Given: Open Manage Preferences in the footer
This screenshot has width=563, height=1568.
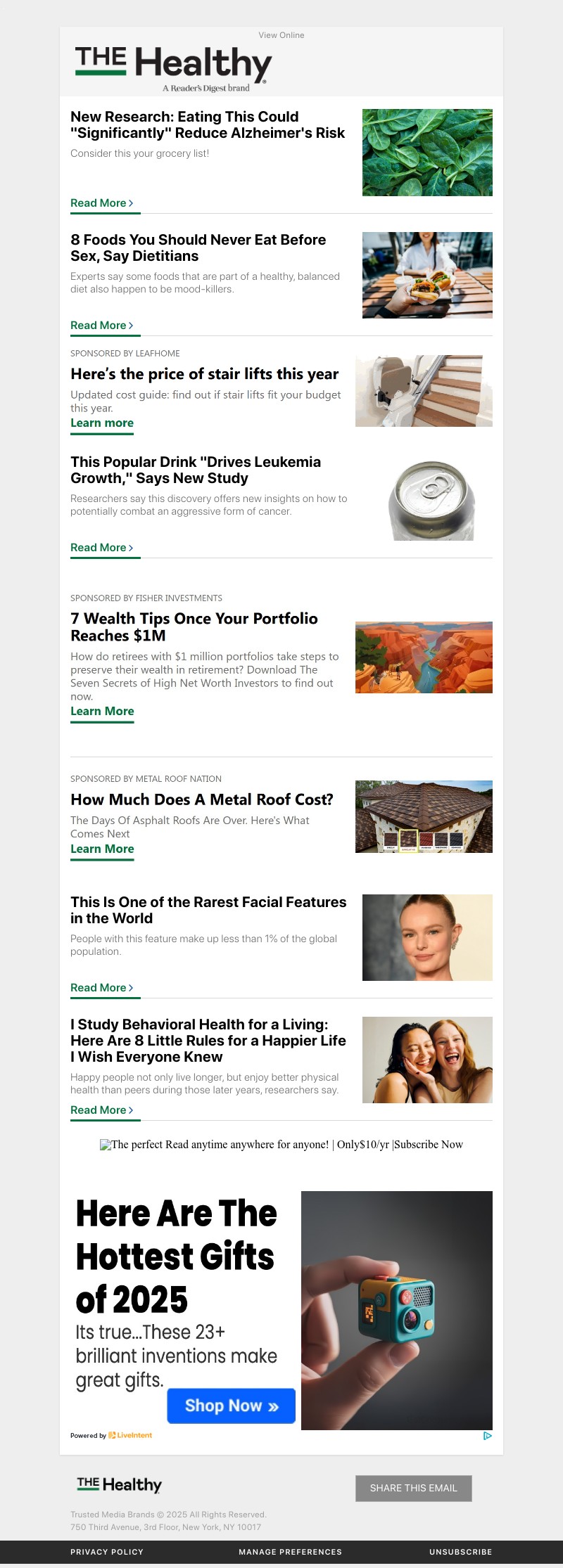Looking at the screenshot, I should [x=290, y=1552].
